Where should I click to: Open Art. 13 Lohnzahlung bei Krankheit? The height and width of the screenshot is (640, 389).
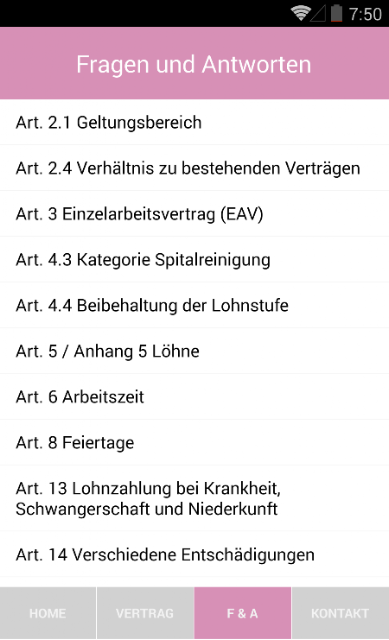click(194, 498)
